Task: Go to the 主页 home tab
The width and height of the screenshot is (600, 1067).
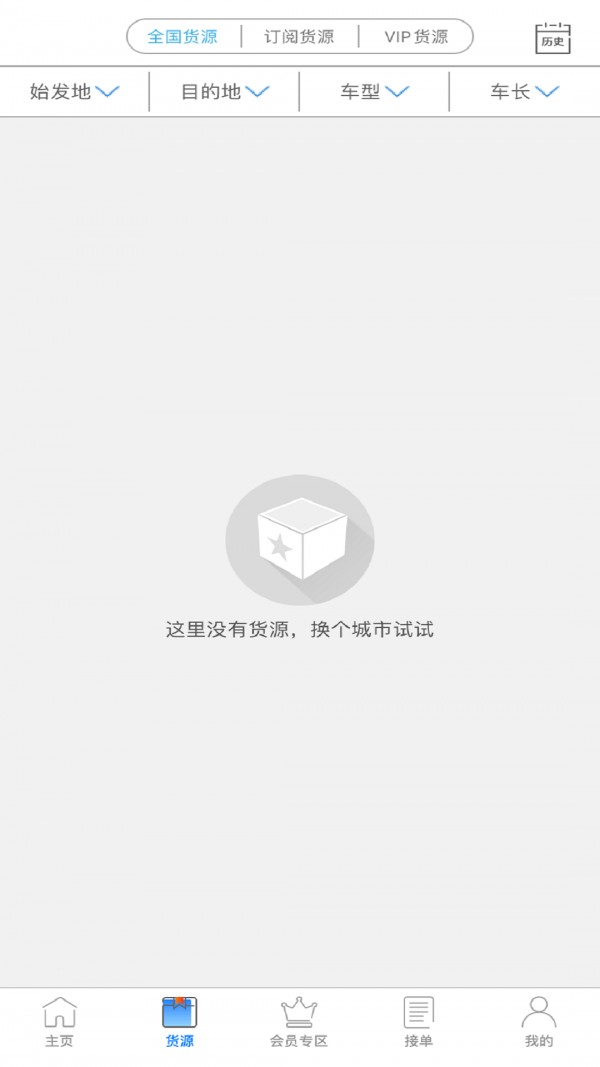Action: (59, 1022)
